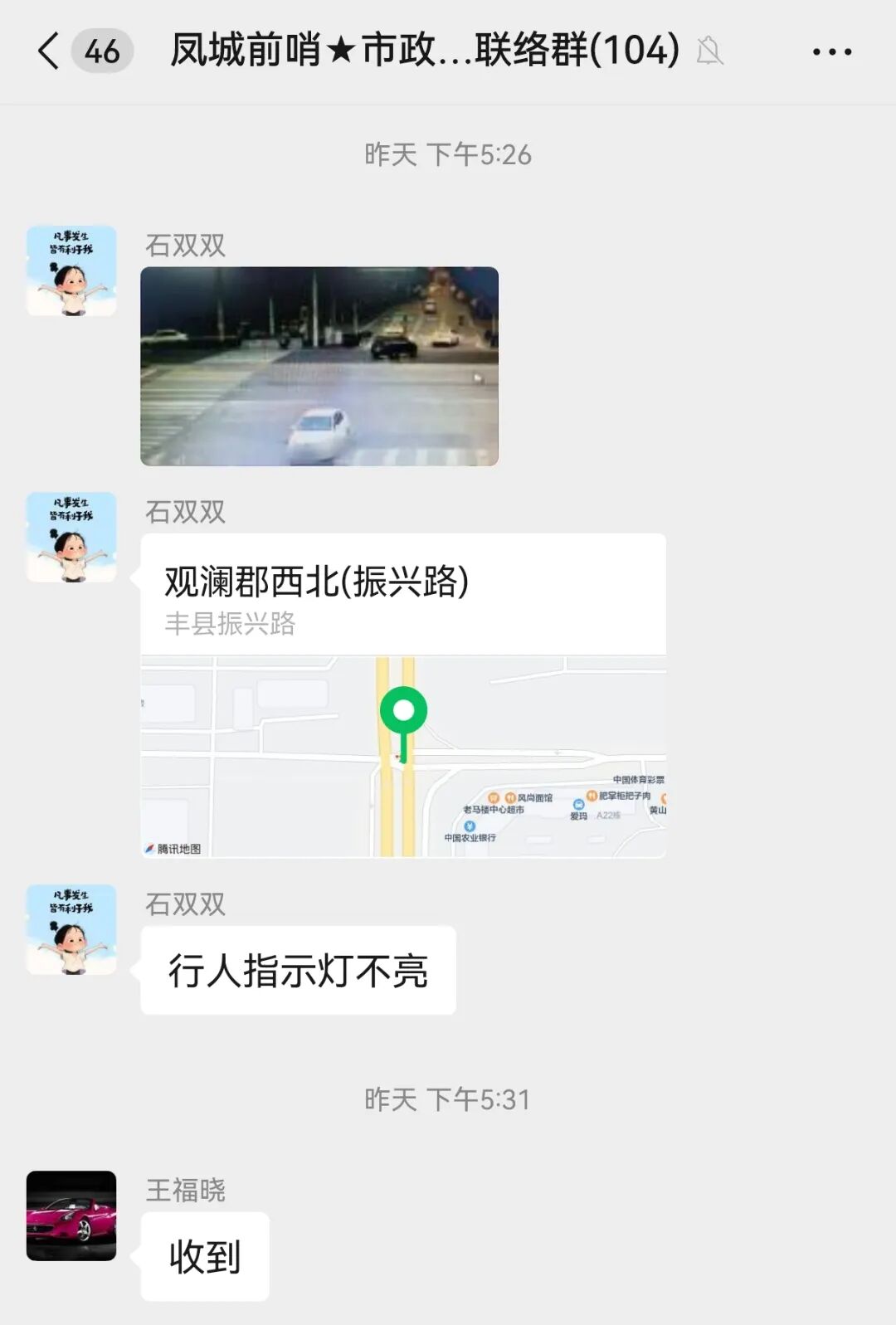Tap 石双双's avatar beside the photo message
Viewport: 896px width, 1325px height.
pyautogui.click(x=71, y=270)
